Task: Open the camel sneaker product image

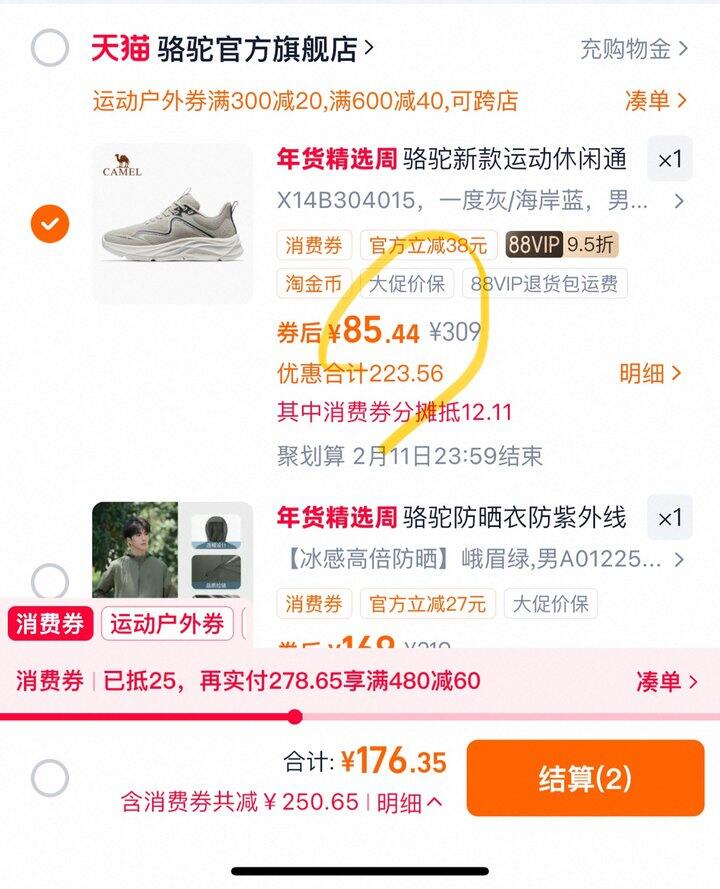Action: click(172, 223)
